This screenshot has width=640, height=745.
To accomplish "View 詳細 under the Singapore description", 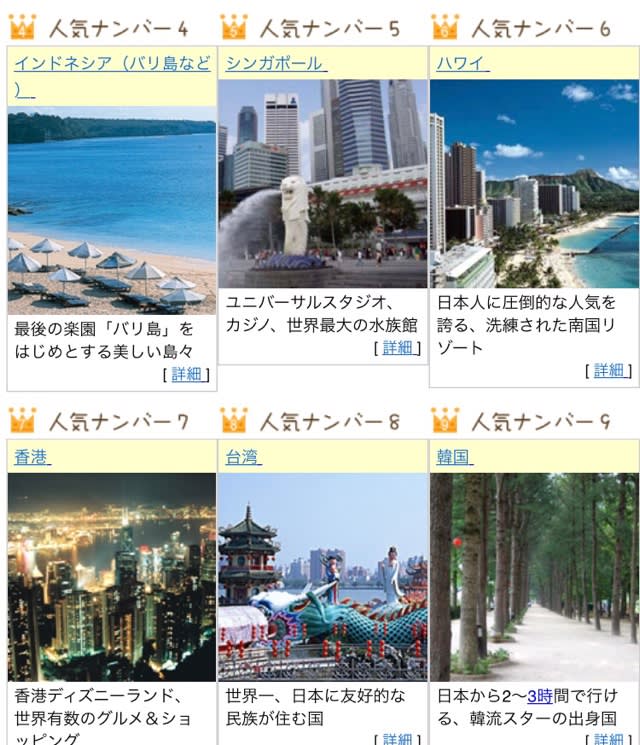I will 397,347.
